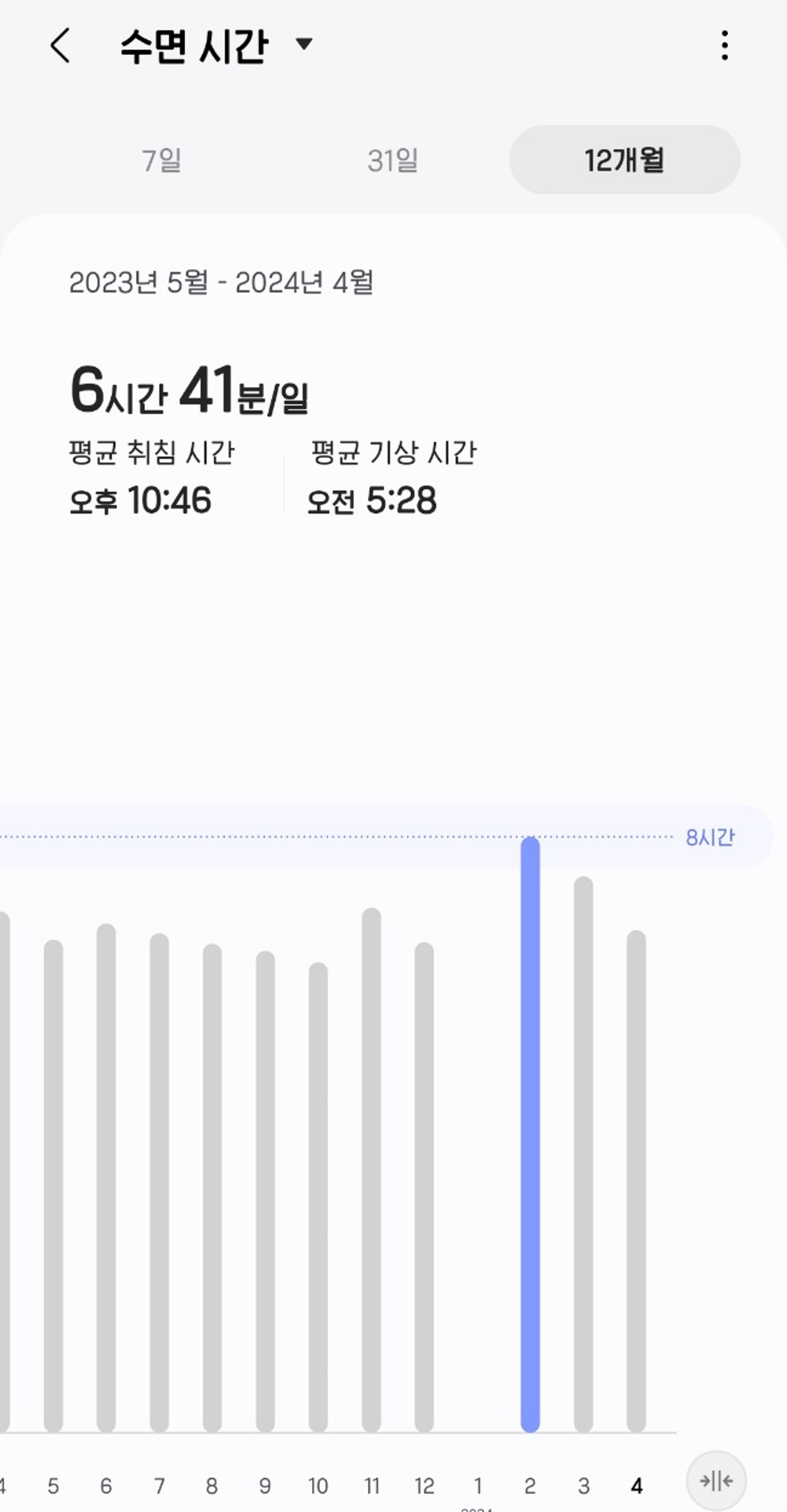Tap the collapse chart button
Image resolution: width=787 pixels, height=1512 pixels.
[x=716, y=1481]
